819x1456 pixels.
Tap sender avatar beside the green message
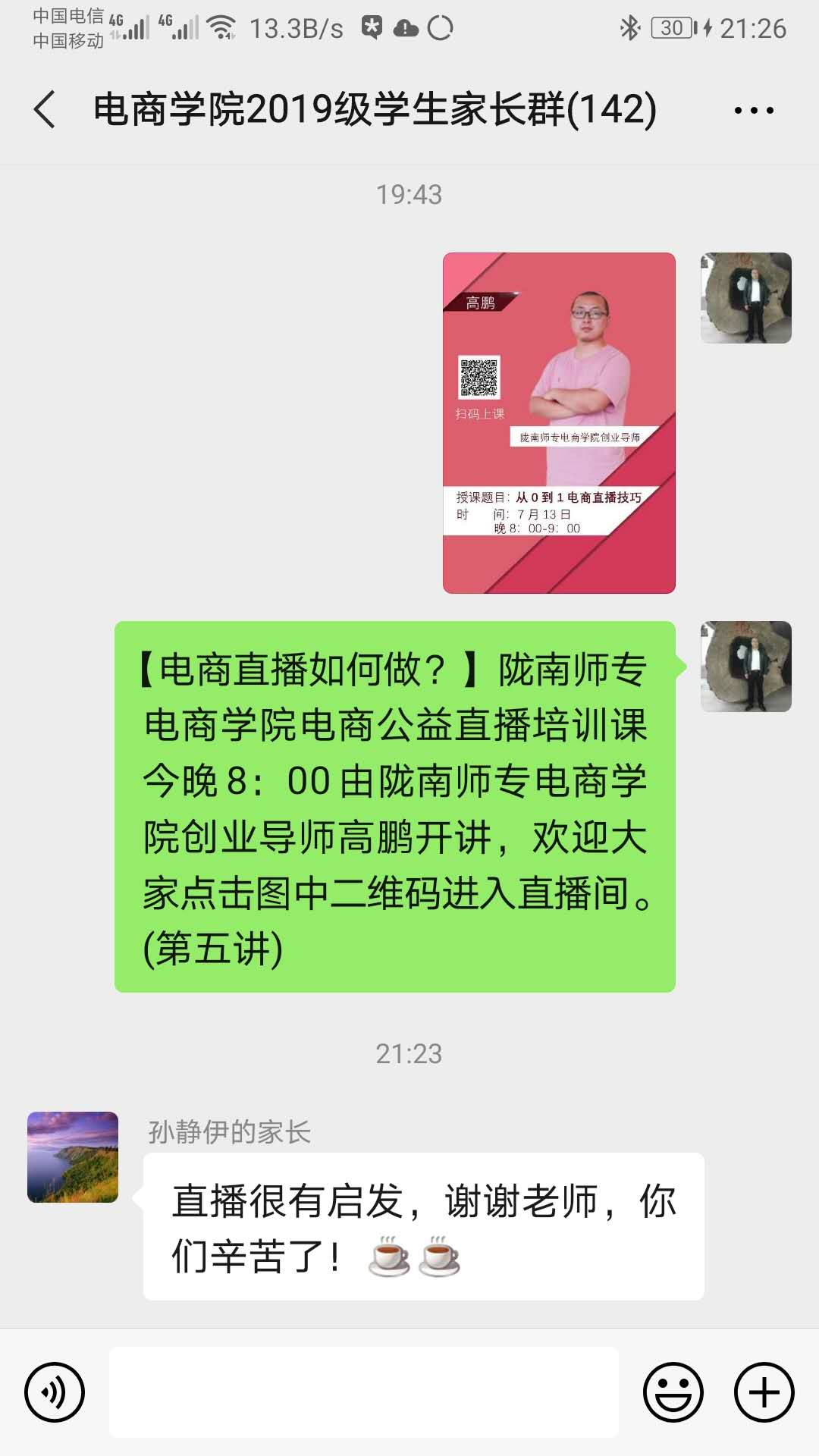pyautogui.click(x=745, y=667)
